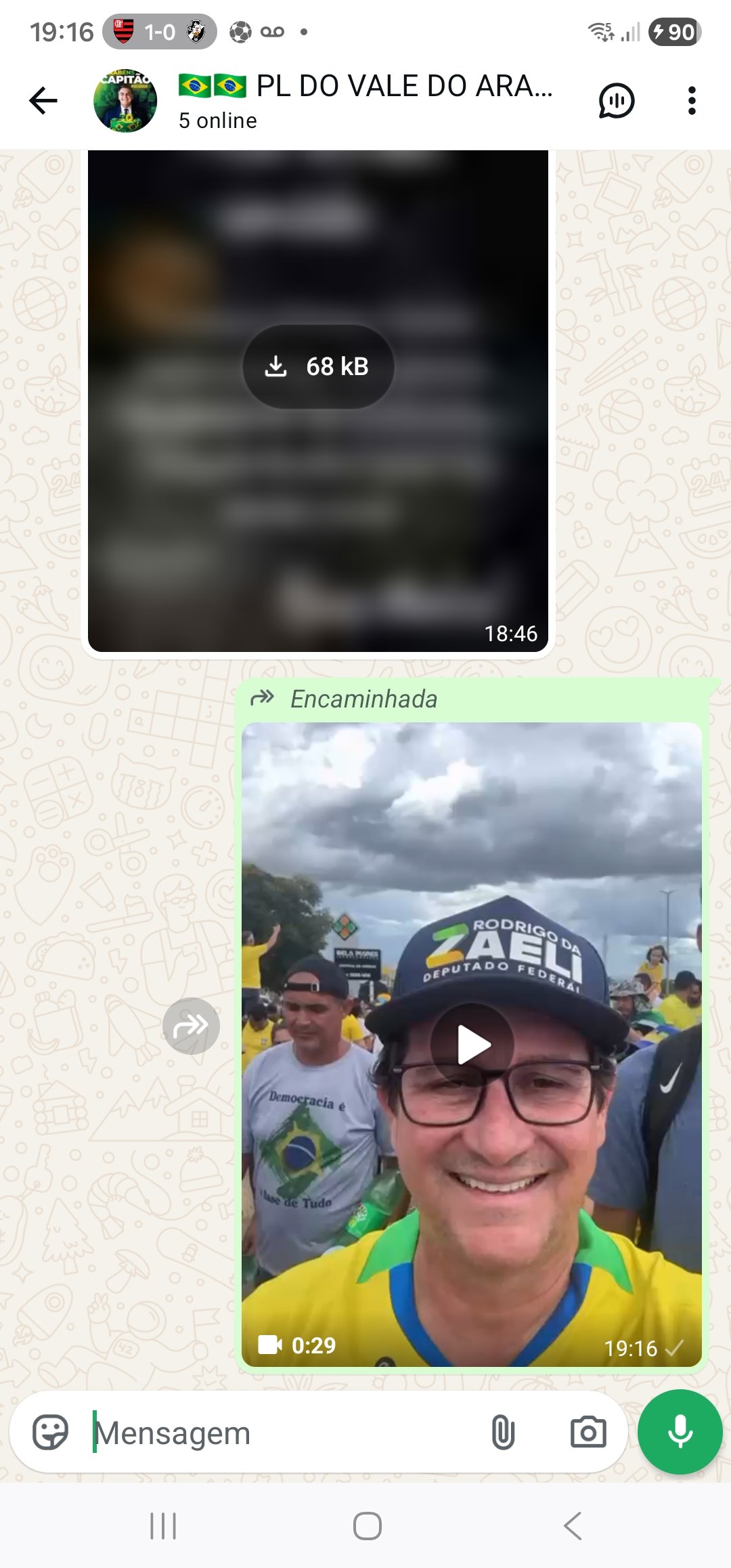The image size is (731, 1568).
Task: Open the camera from the message bar
Action: (x=588, y=1432)
